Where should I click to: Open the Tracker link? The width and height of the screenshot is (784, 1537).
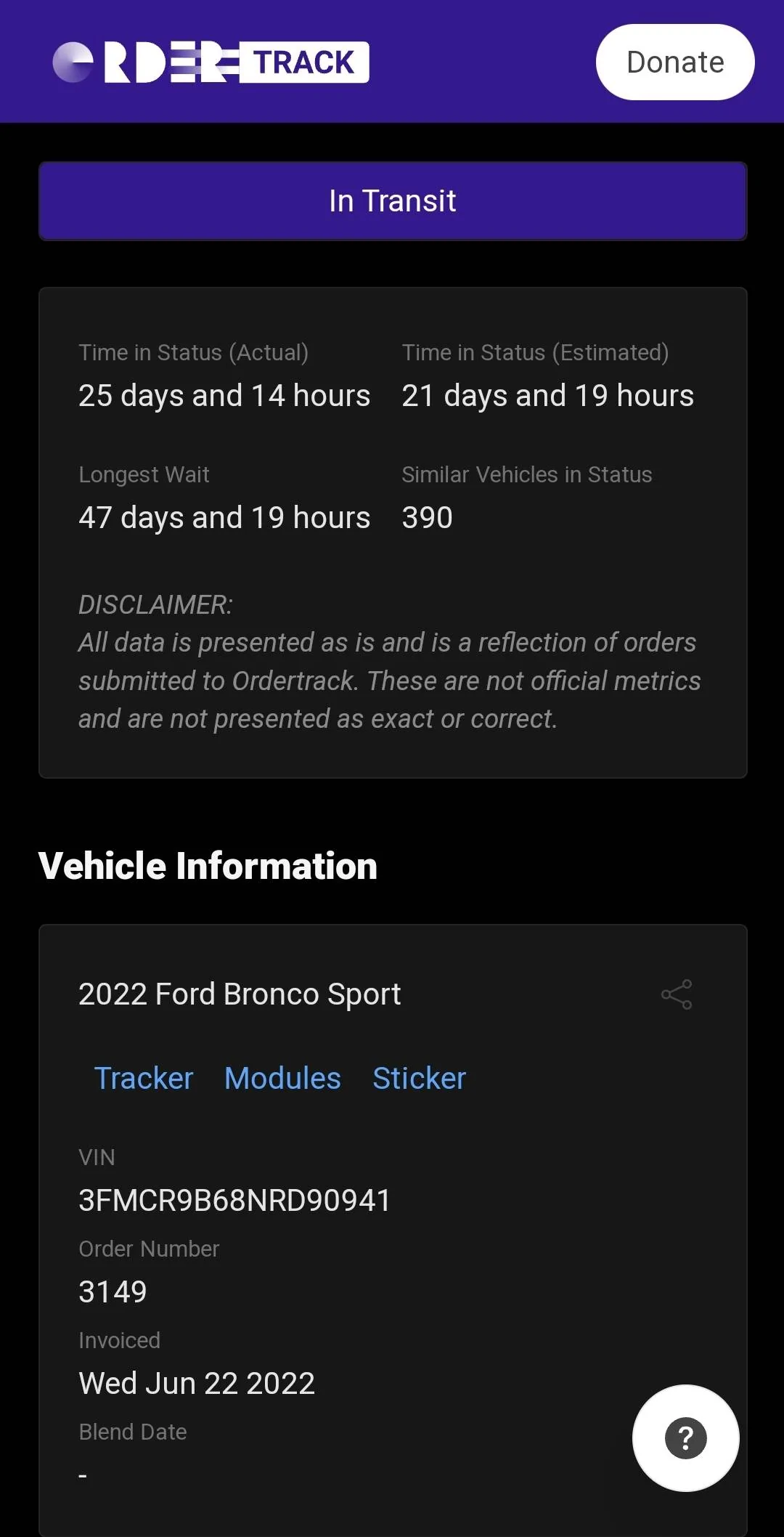[144, 1079]
